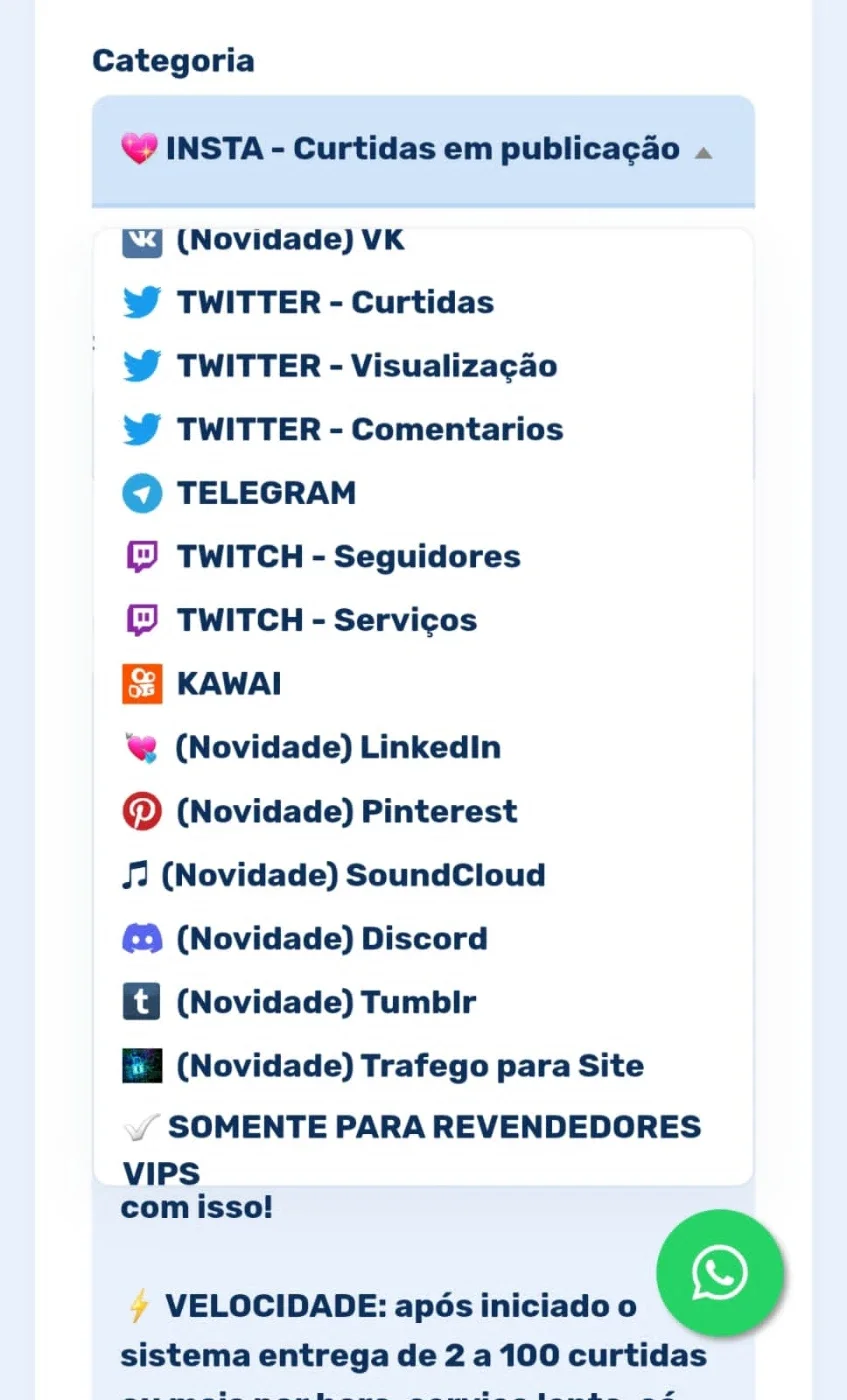This screenshot has height=1400, width=847.
Task: Pick TWITTER - Comentarios from the list
Action: (x=423, y=430)
